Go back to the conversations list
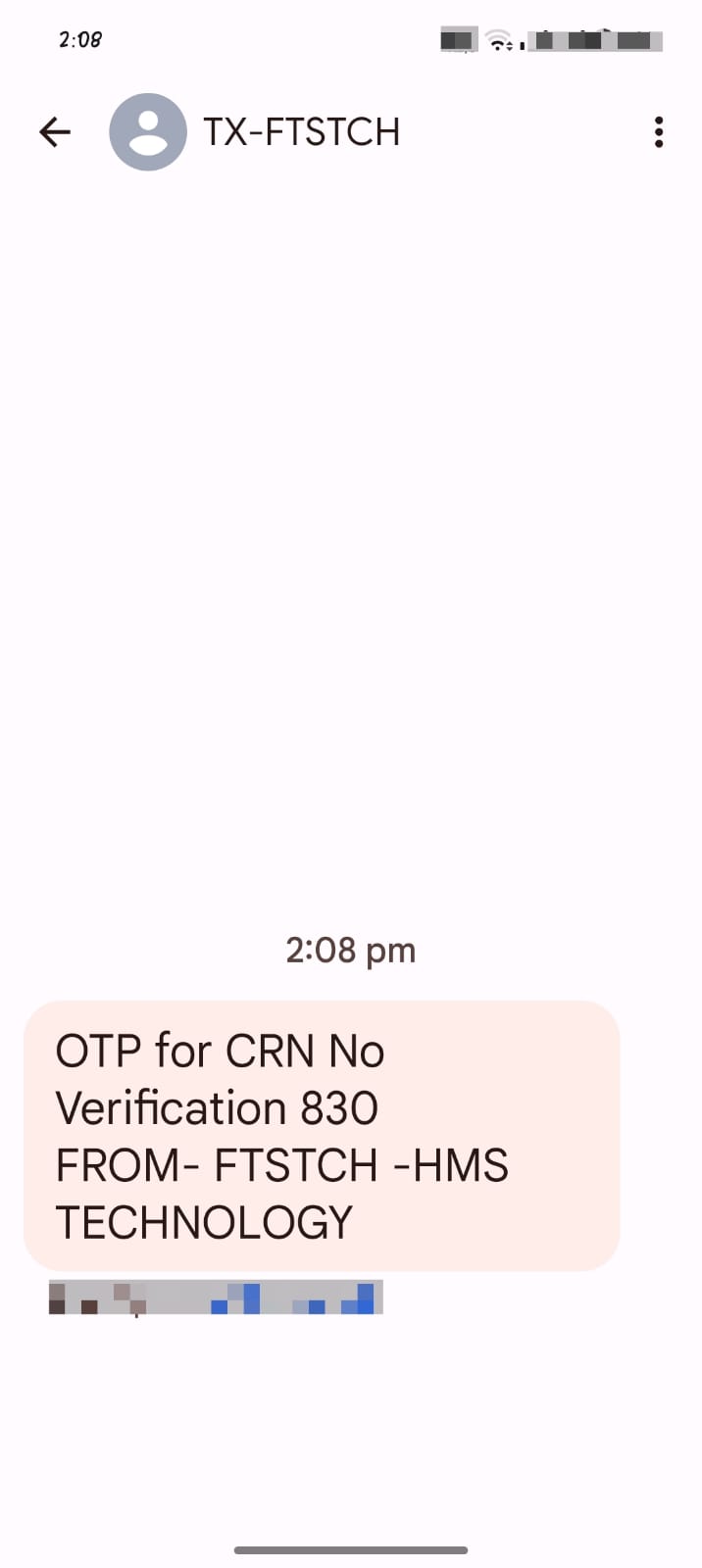Viewport: 702px width, 1568px height. click(x=55, y=131)
